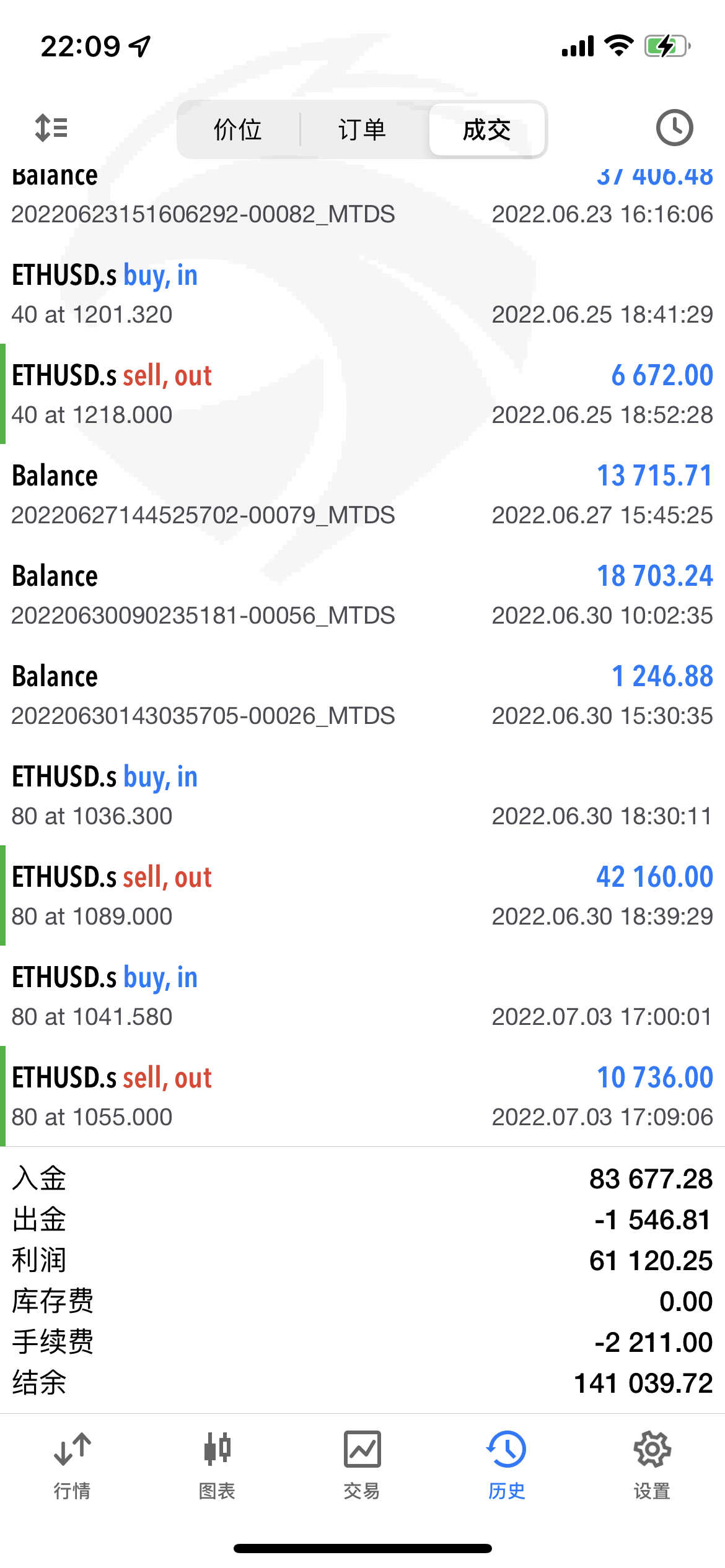Switch to the 价位 segment
Image resolution: width=725 pixels, height=1568 pixels.
238,130
